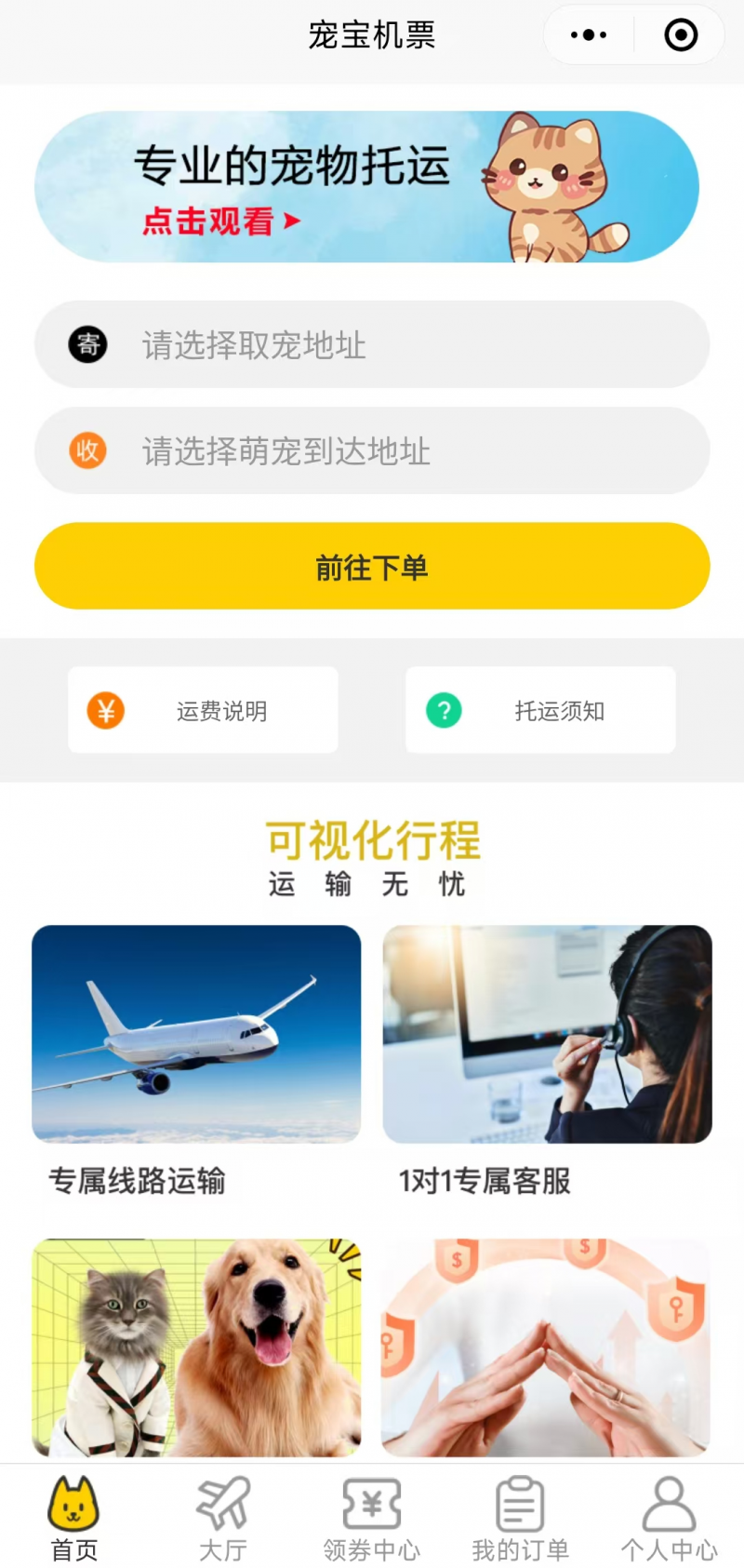Switch to the 大厅 tab
The height and width of the screenshot is (1568, 744).
coord(223,1519)
